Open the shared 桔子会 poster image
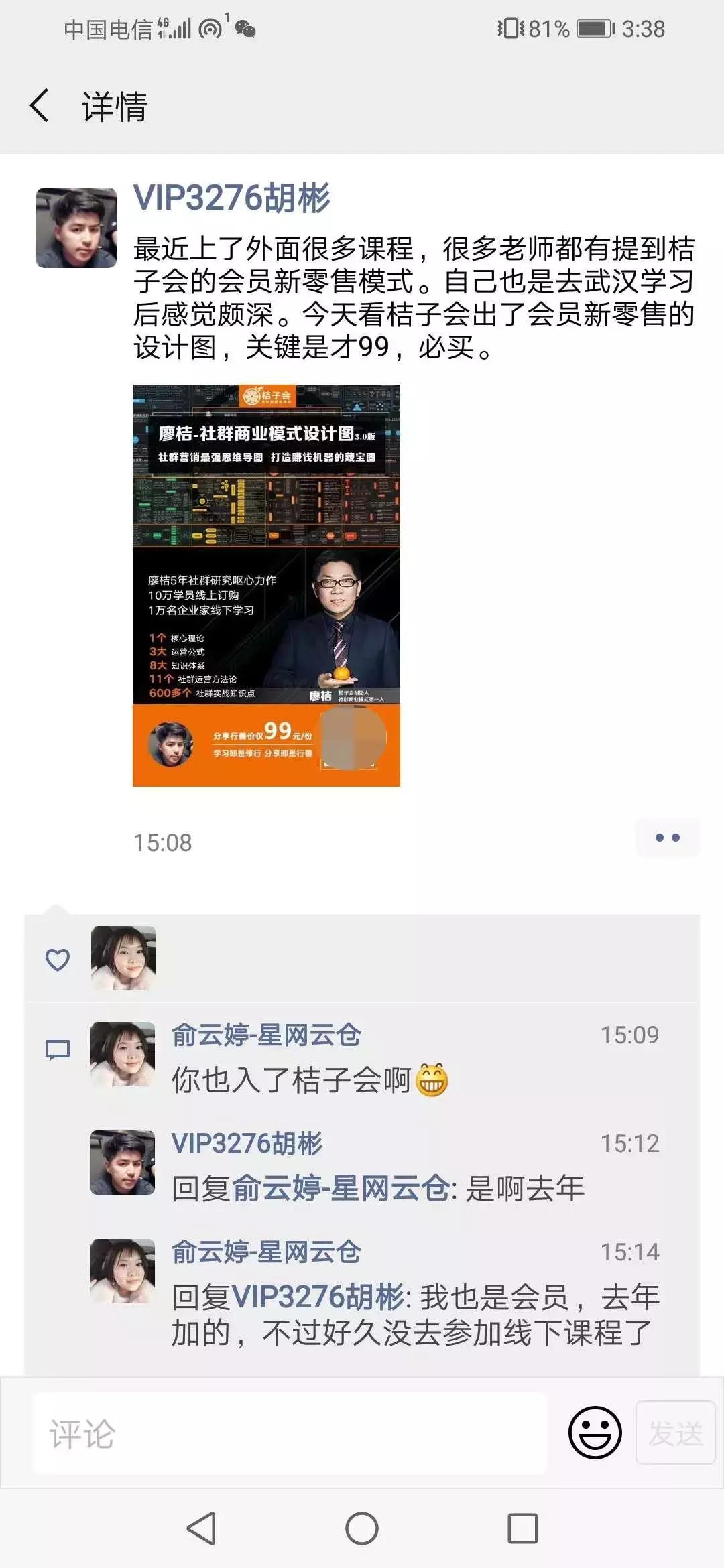This screenshot has height=1568, width=724. (x=268, y=583)
